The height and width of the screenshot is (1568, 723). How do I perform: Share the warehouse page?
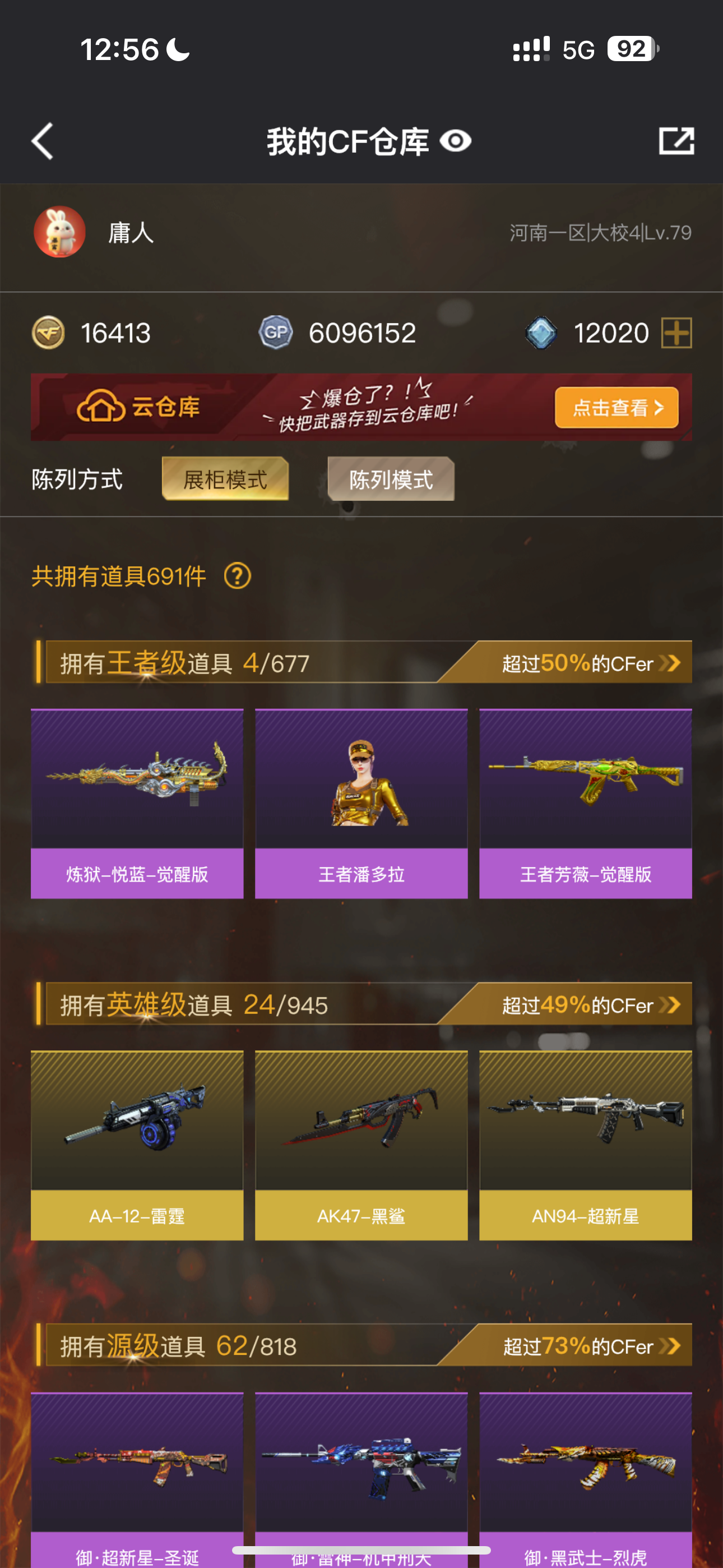click(x=676, y=141)
